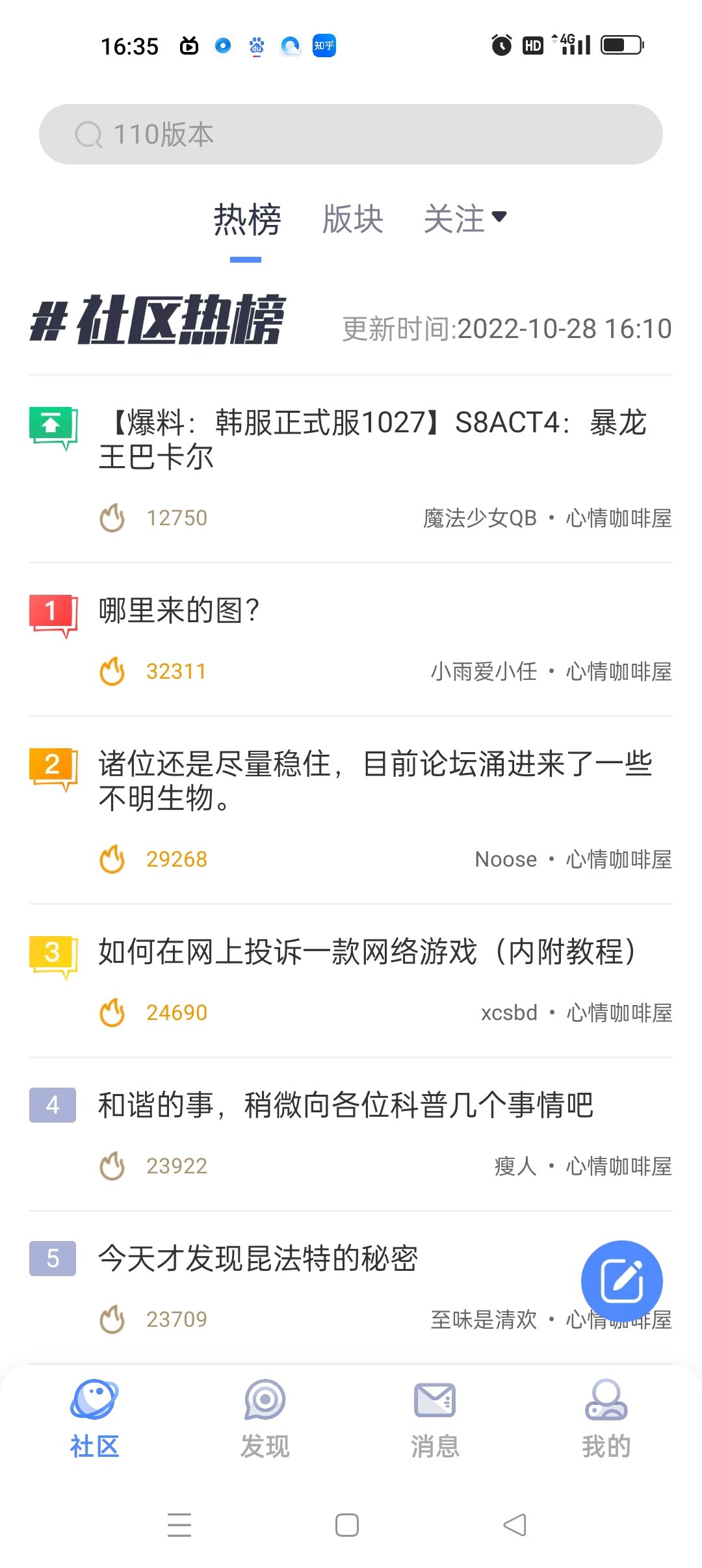
Task: Tap the search box showing 110版本
Action: point(351,134)
